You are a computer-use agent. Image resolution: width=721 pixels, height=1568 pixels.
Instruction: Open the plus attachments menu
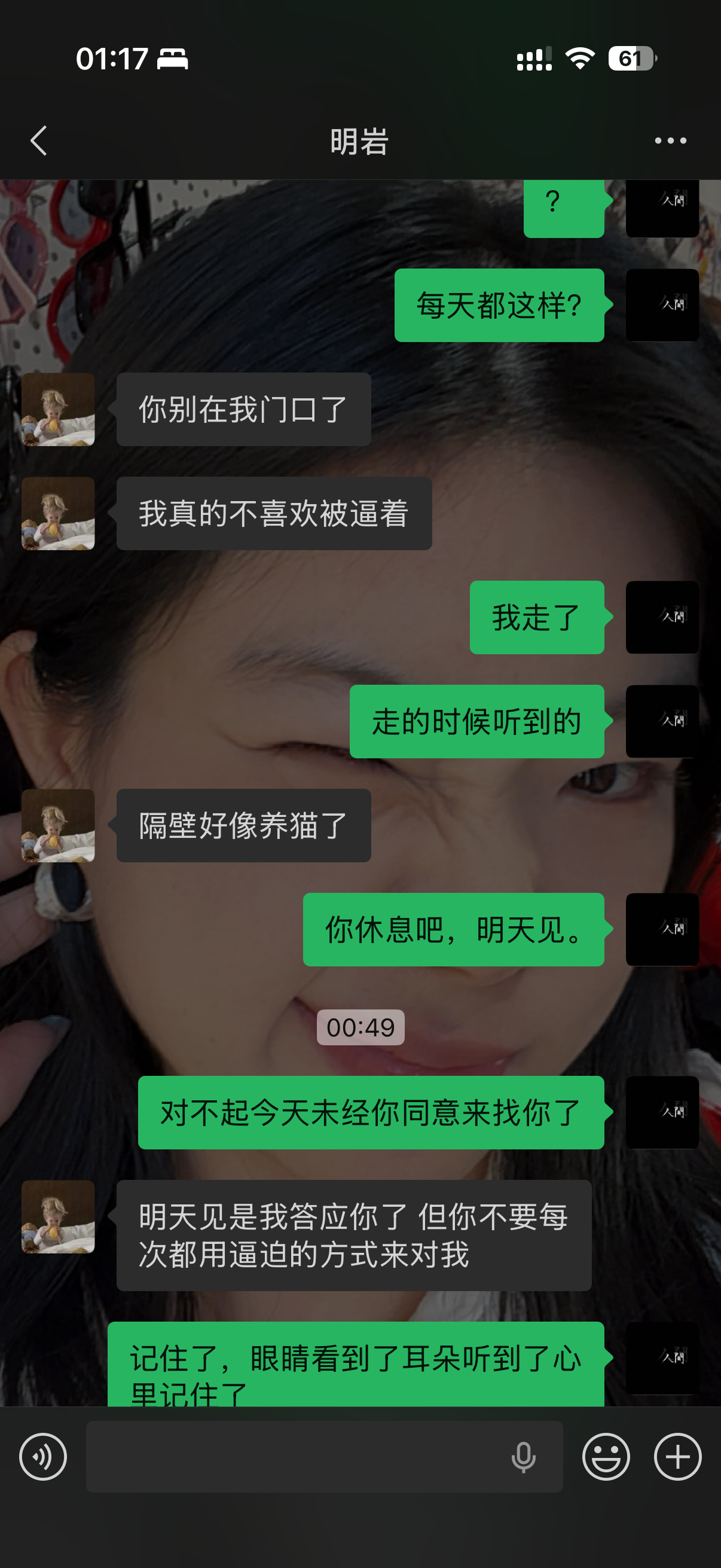click(678, 1457)
